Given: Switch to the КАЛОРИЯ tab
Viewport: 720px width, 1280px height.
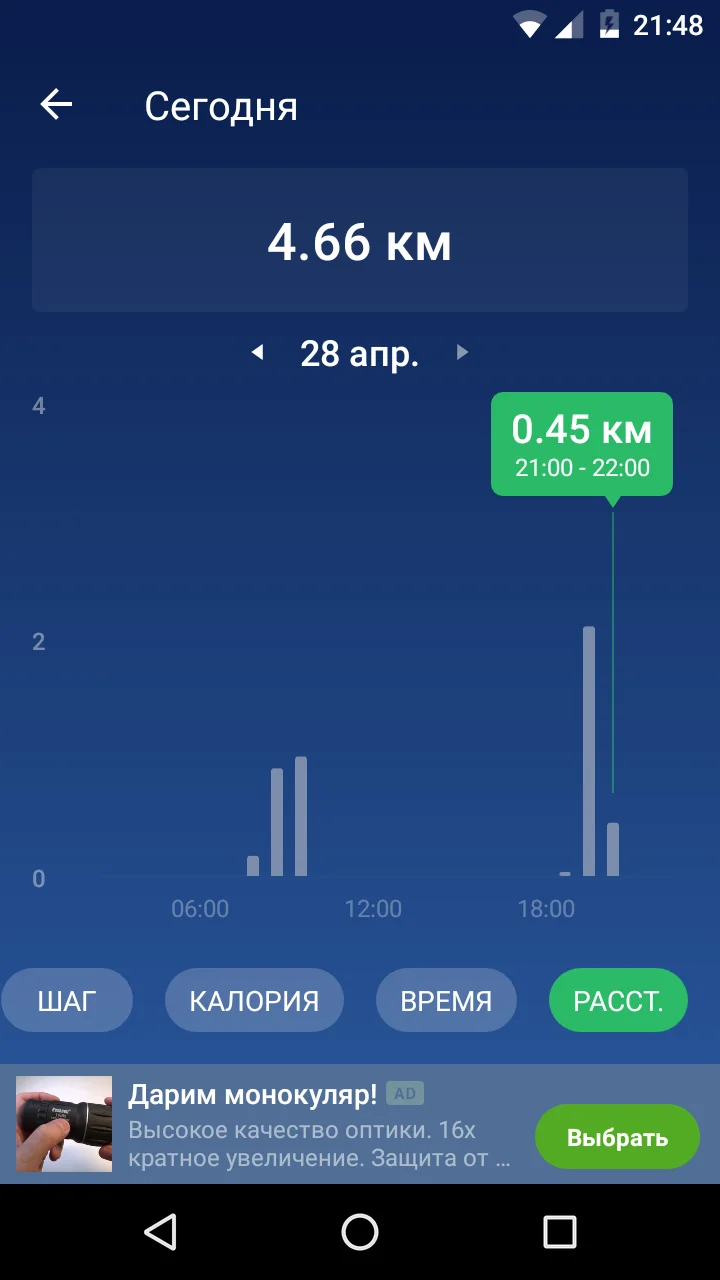Looking at the screenshot, I should click(254, 1000).
